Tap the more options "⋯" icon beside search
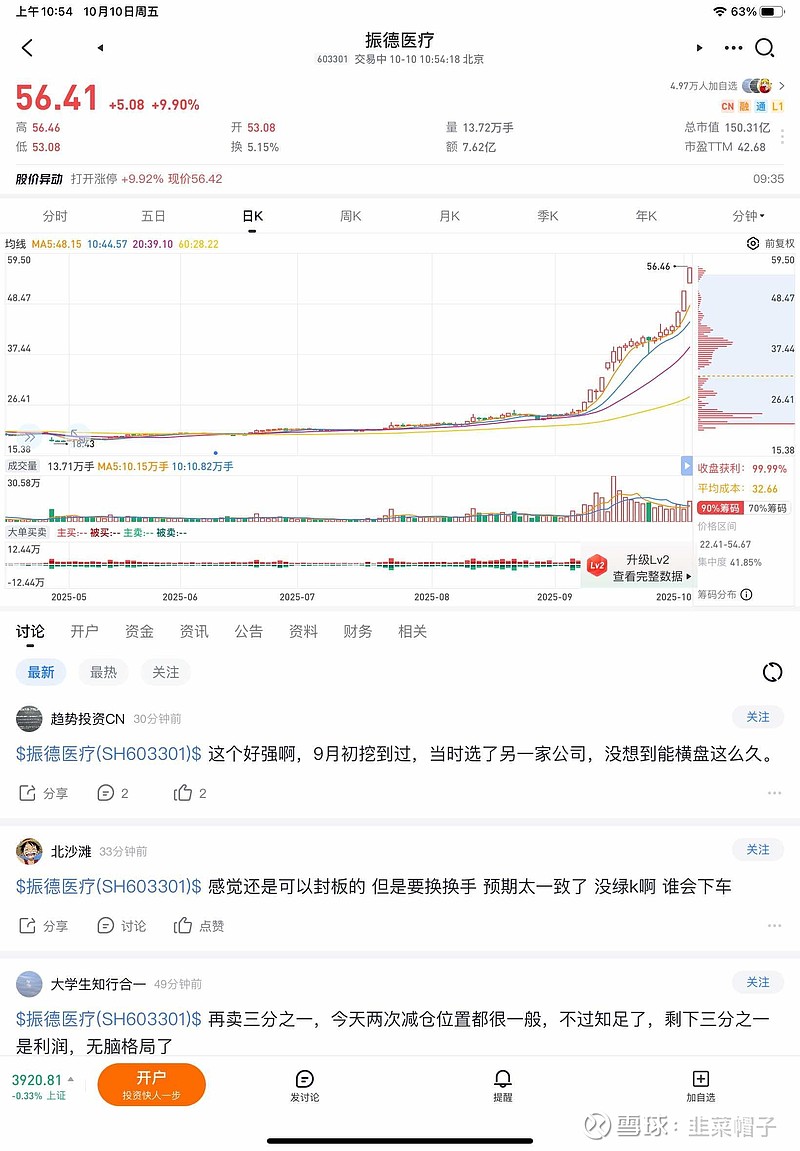 (733, 47)
